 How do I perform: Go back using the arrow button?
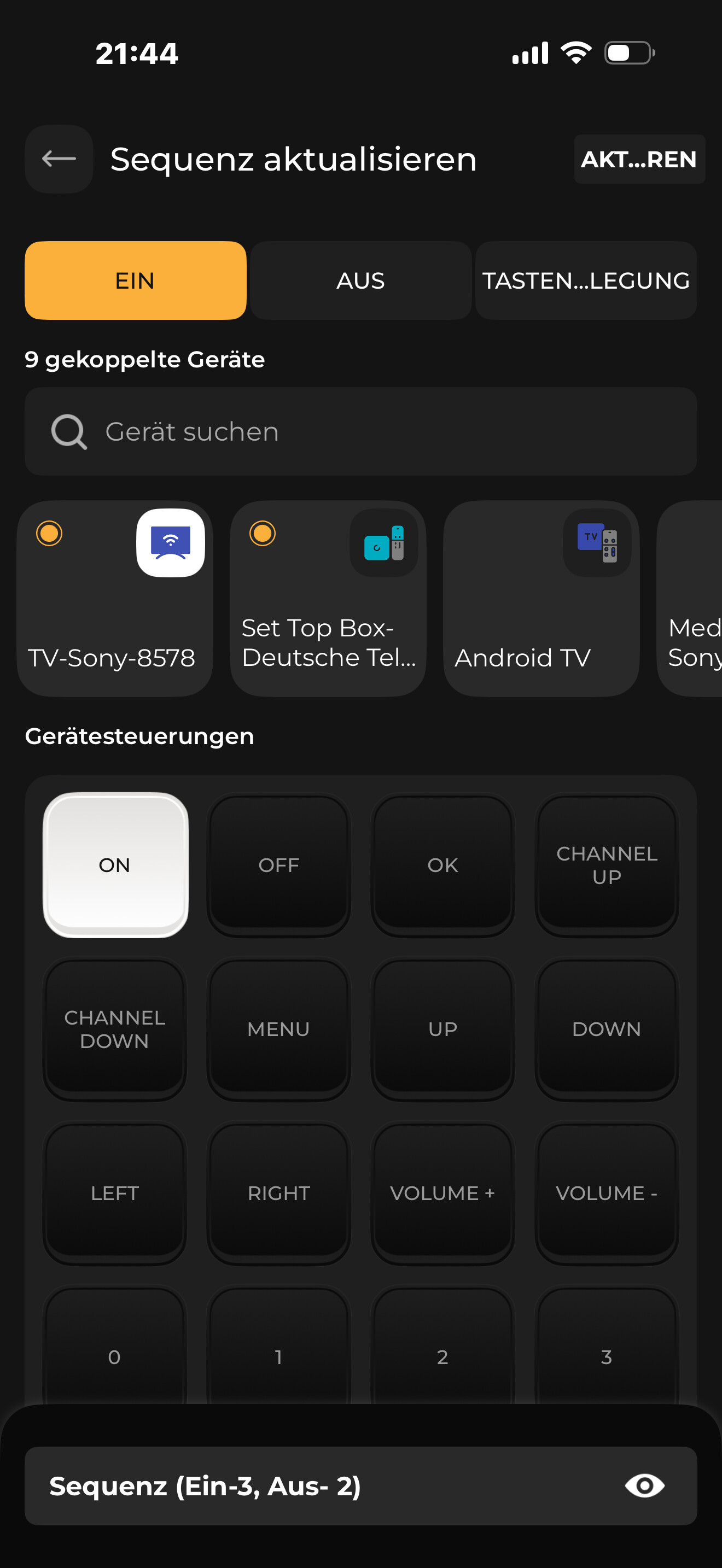tap(59, 159)
